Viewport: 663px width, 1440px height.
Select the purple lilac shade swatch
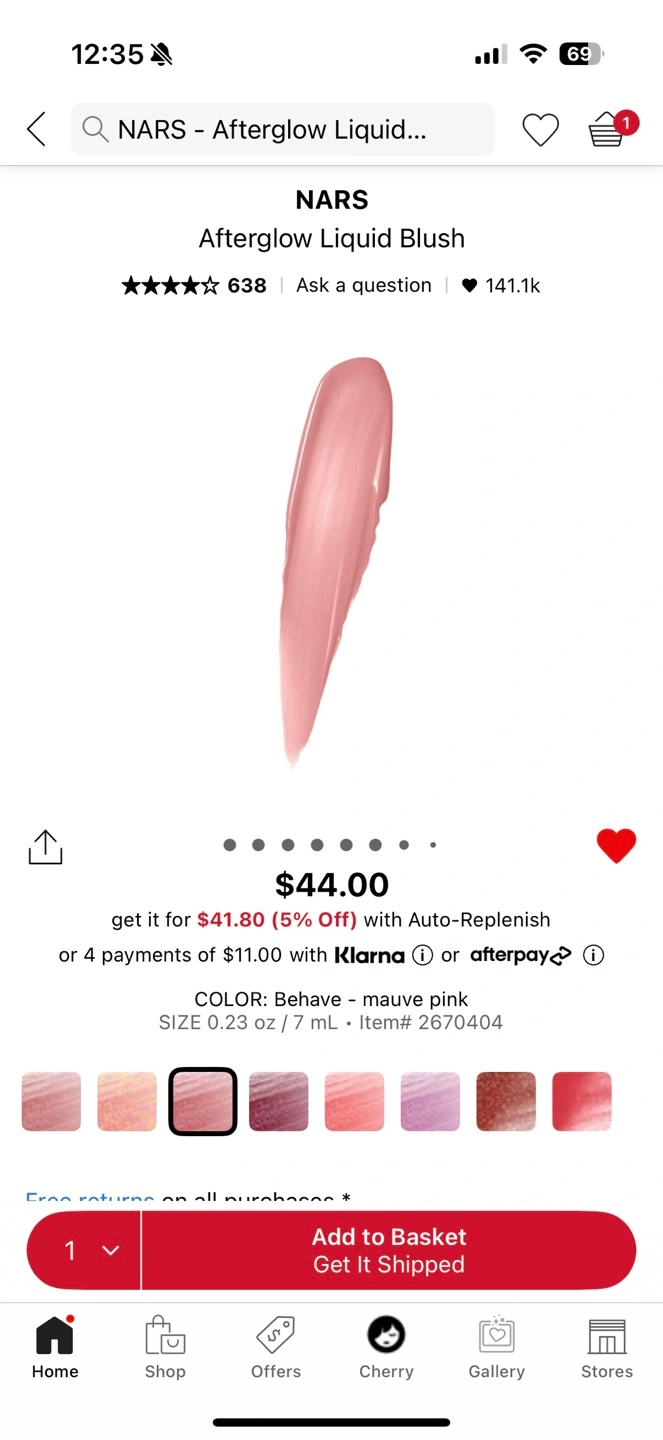431,1102
